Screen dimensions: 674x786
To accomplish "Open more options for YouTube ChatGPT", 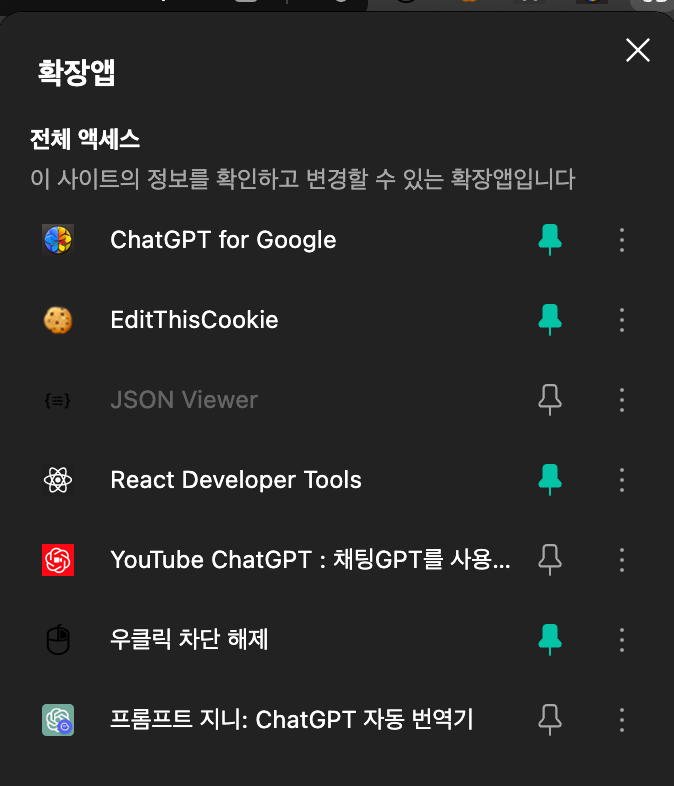I will coord(622,560).
